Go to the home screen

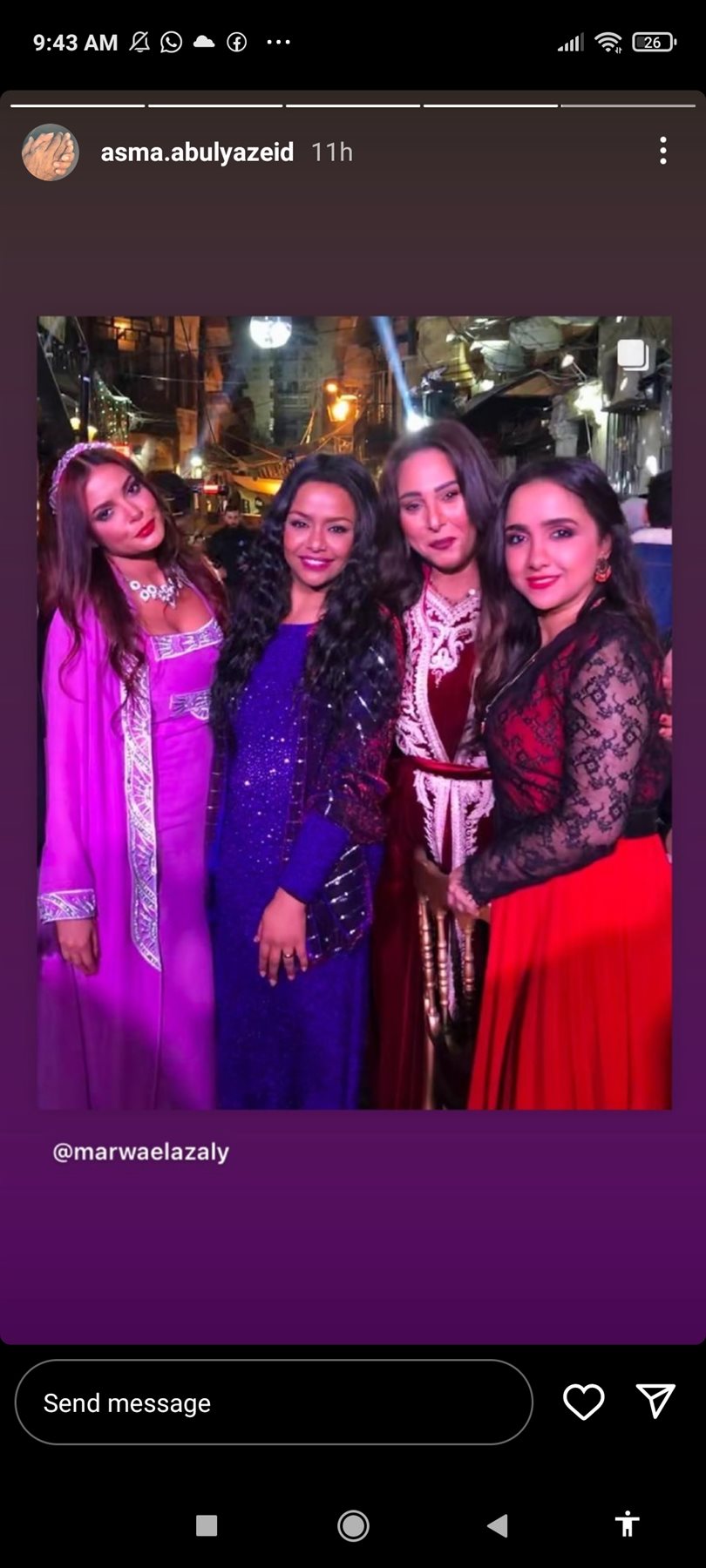tap(353, 1525)
